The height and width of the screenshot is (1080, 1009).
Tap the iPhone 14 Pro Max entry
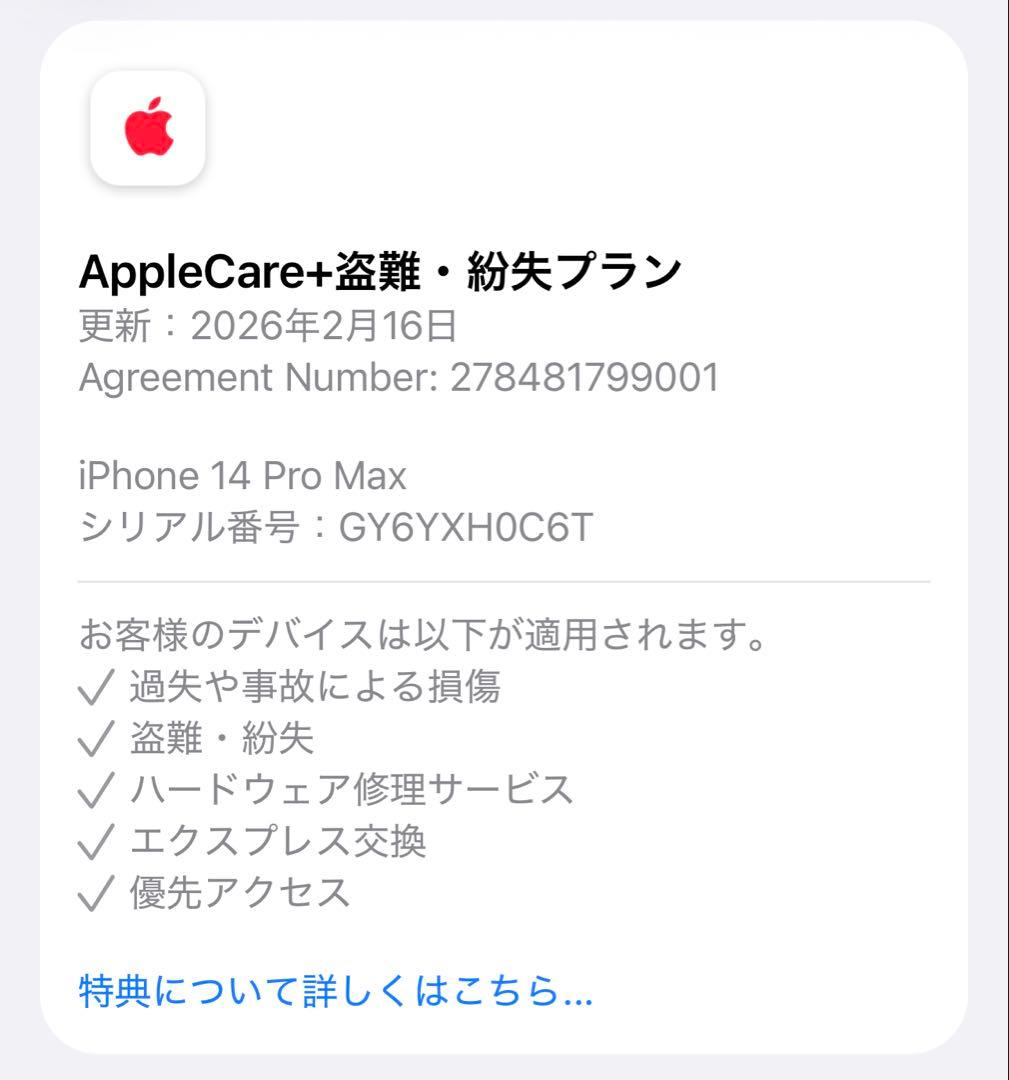tap(240, 475)
